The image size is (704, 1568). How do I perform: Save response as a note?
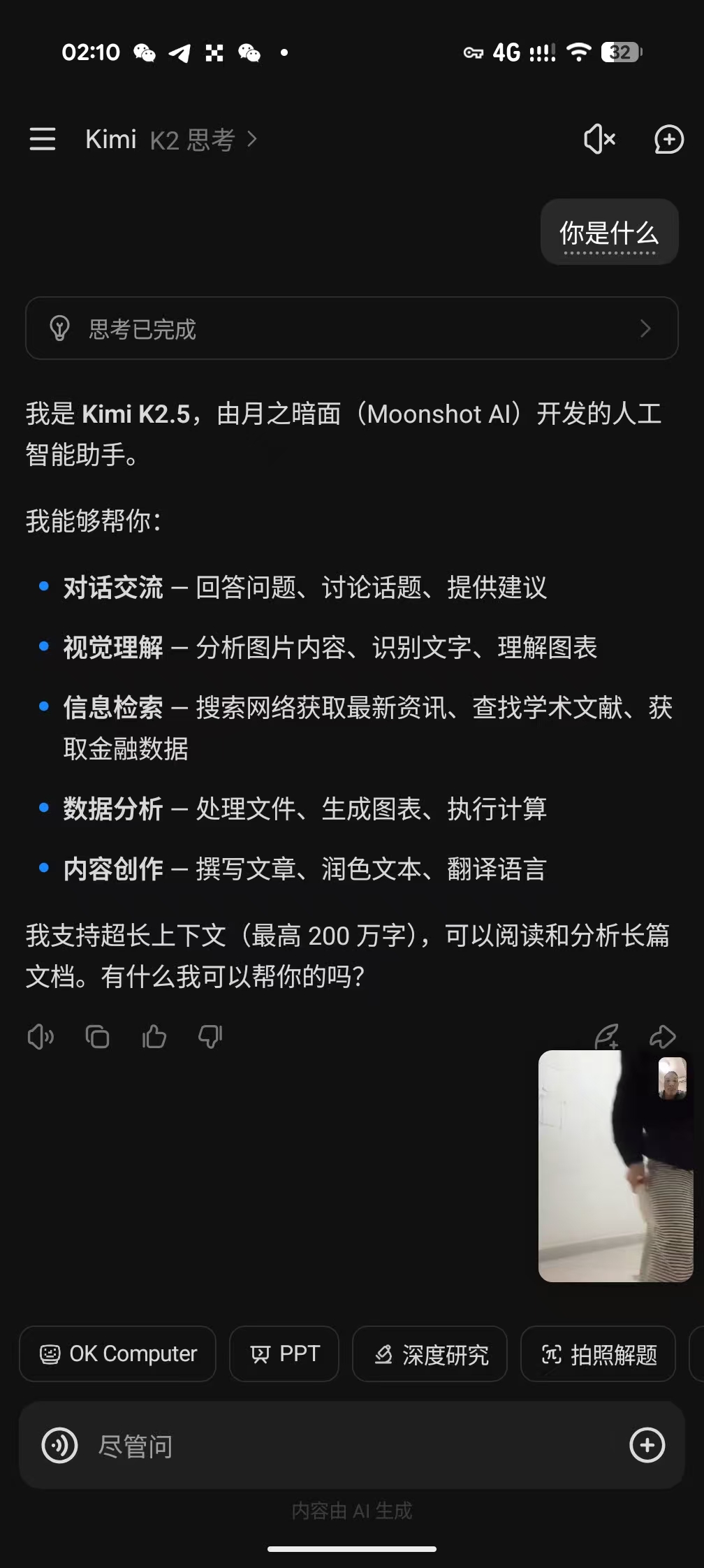click(x=606, y=1037)
